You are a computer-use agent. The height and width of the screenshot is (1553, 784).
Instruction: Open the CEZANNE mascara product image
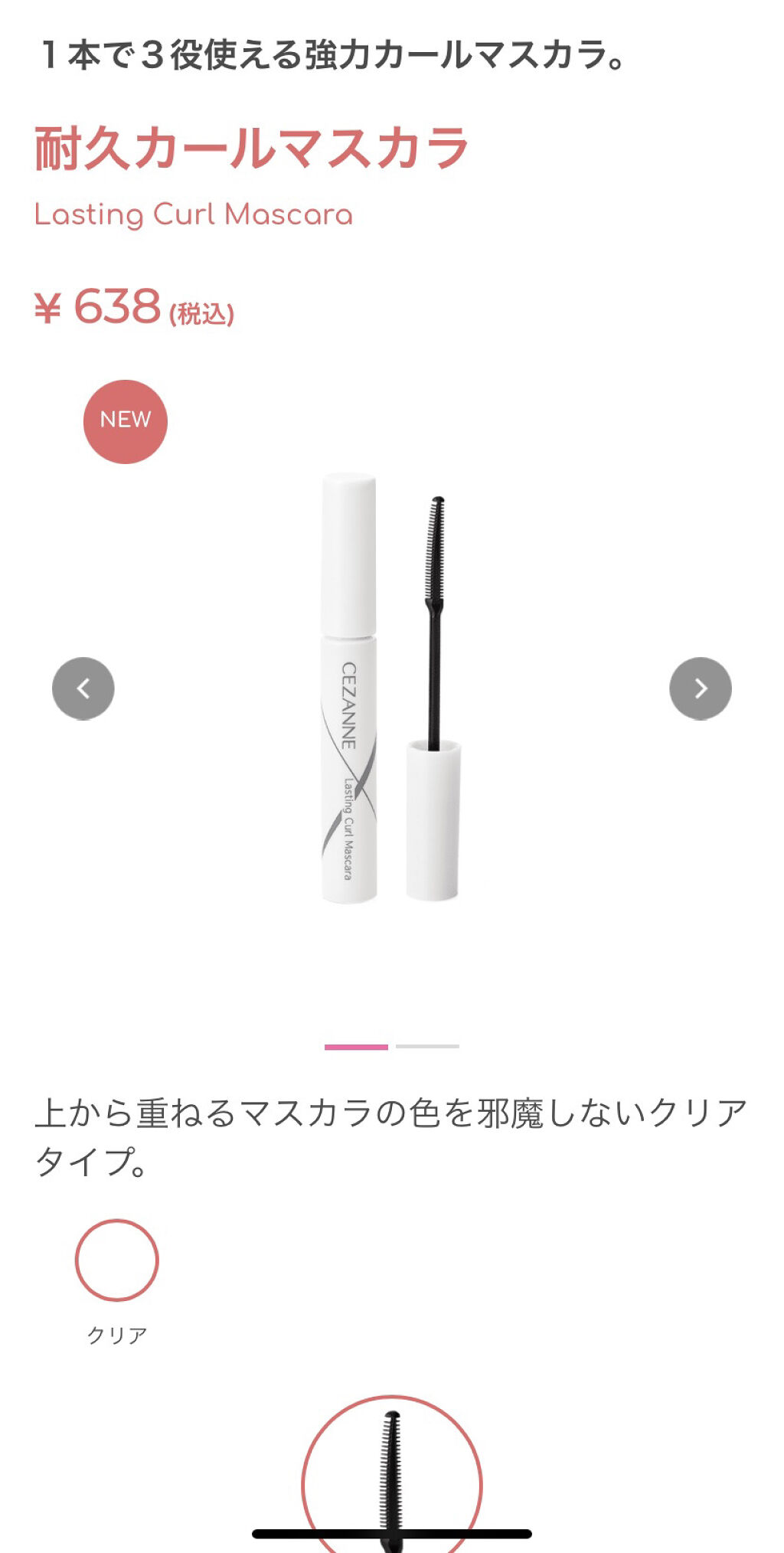[x=392, y=688]
